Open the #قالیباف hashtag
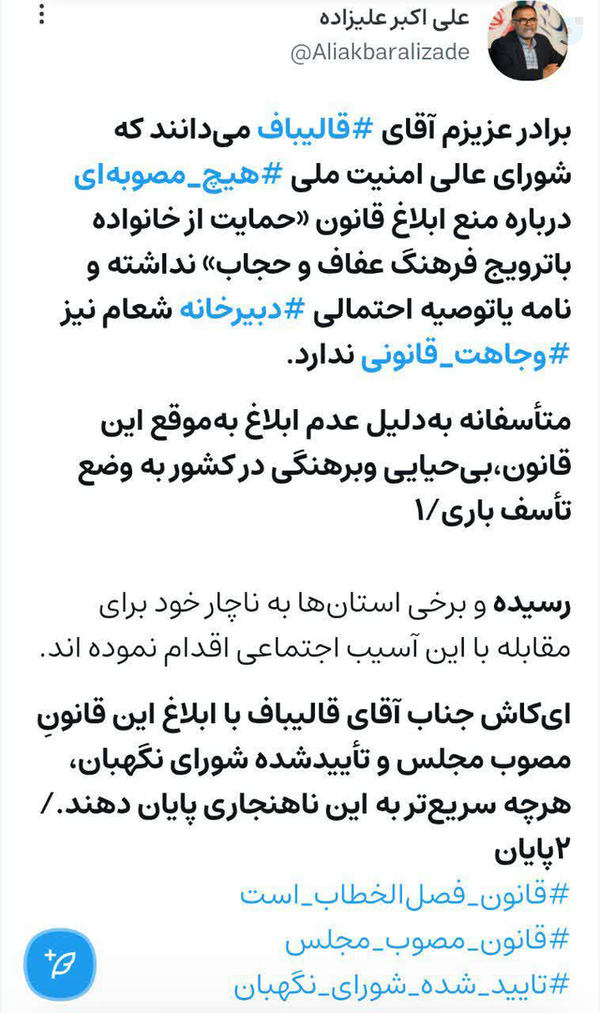Image resolution: width=600 pixels, height=1013 pixels. pyautogui.click(x=316, y=129)
